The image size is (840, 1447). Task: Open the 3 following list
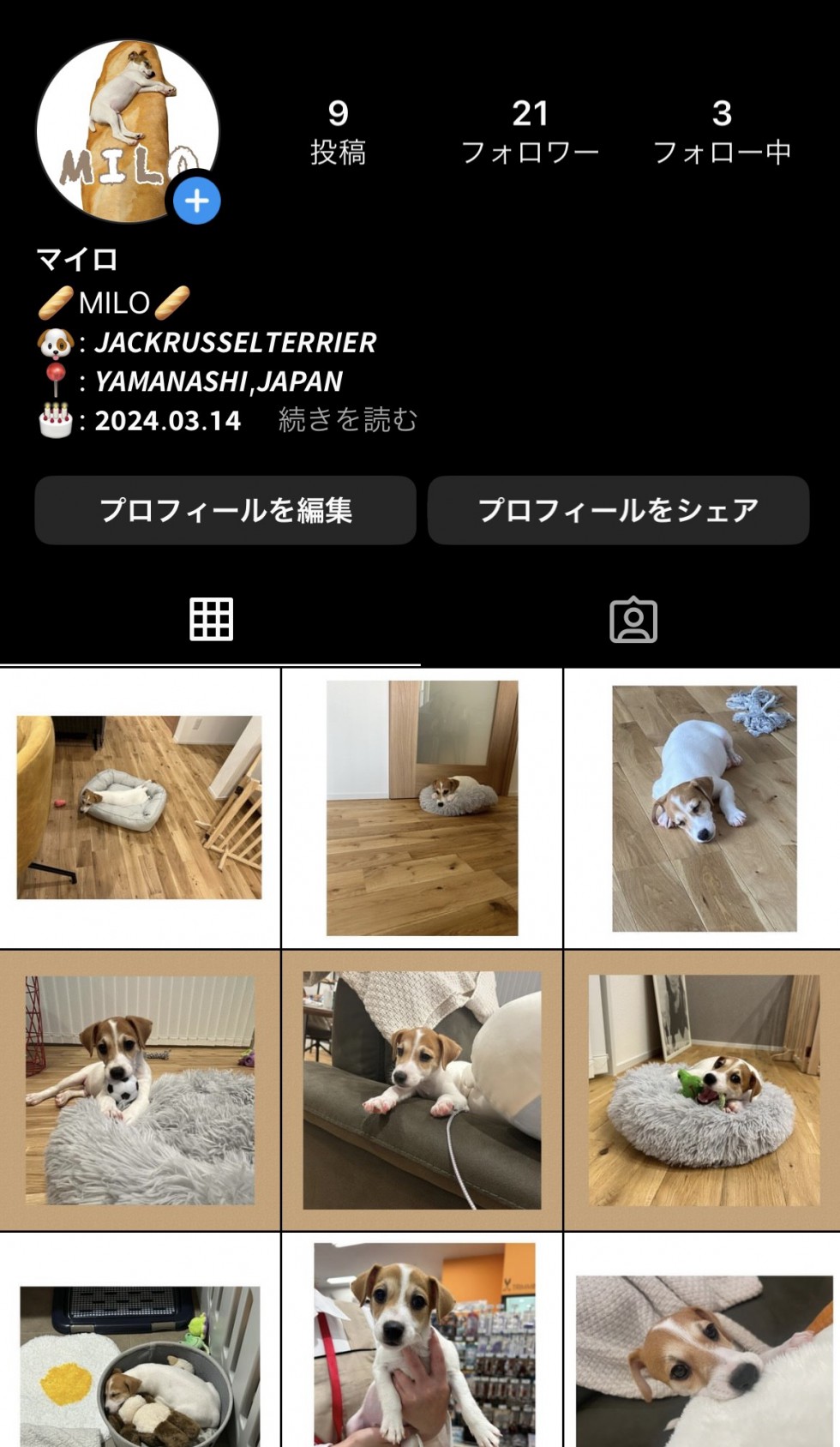pyautogui.click(x=722, y=132)
